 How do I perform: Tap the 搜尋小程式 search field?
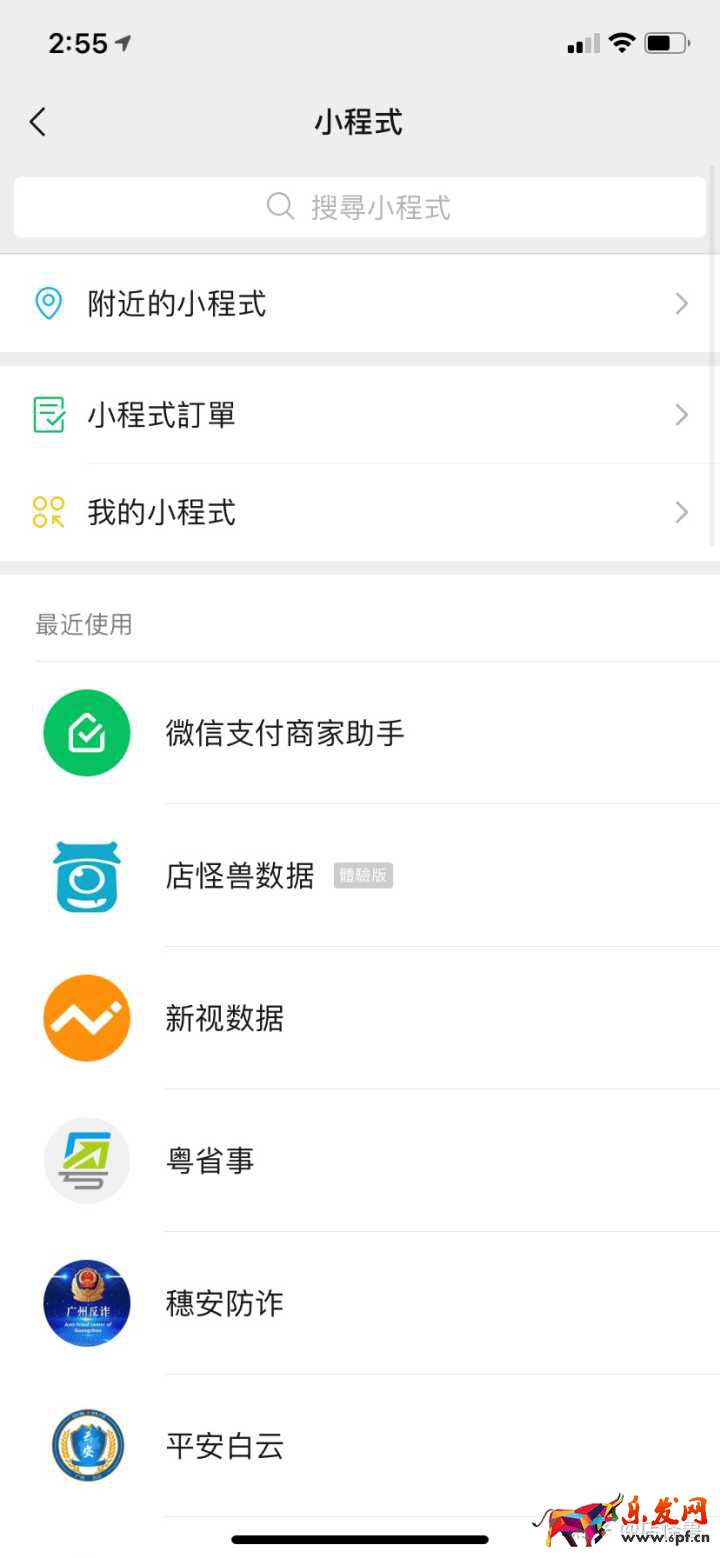pos(360,207)
